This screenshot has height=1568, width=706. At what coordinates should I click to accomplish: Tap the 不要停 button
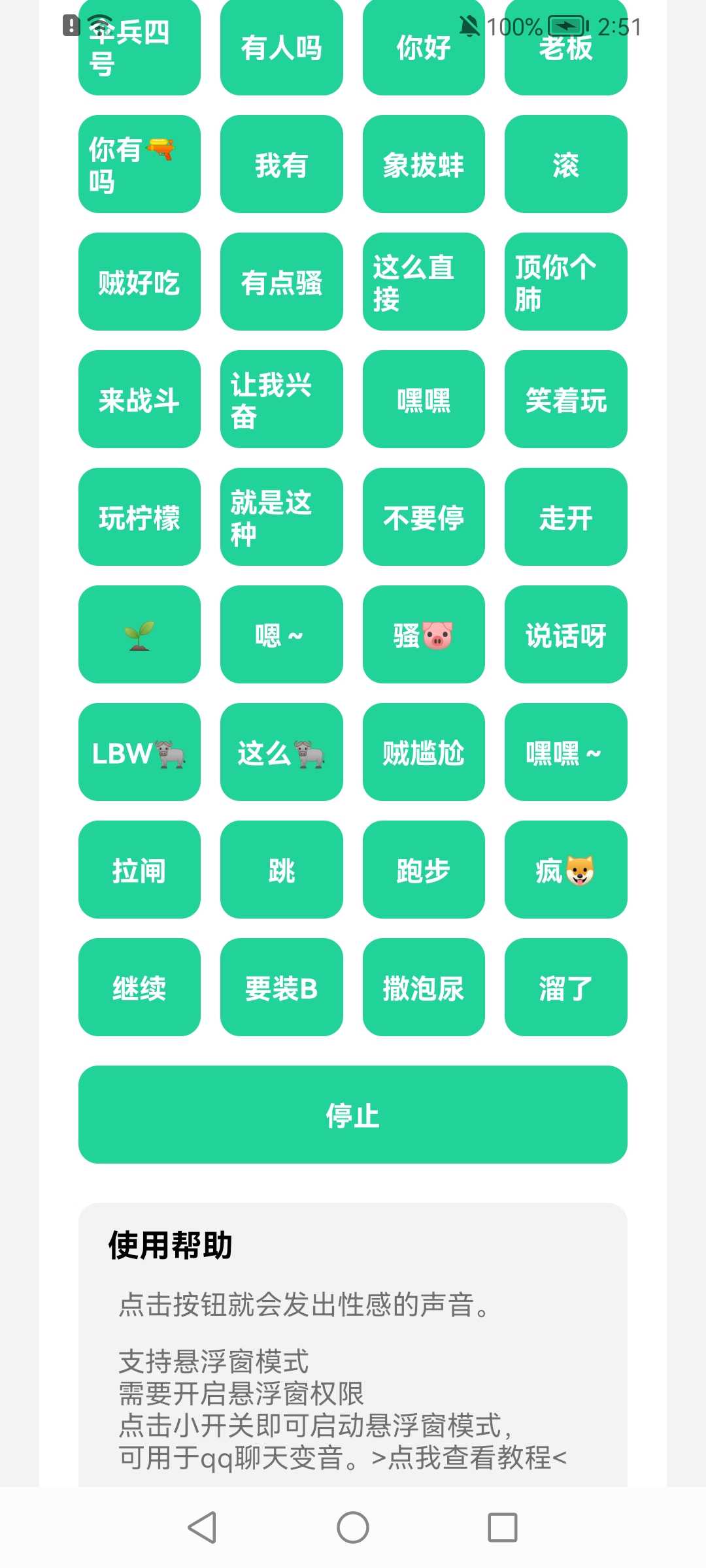[x=424, y=517]
